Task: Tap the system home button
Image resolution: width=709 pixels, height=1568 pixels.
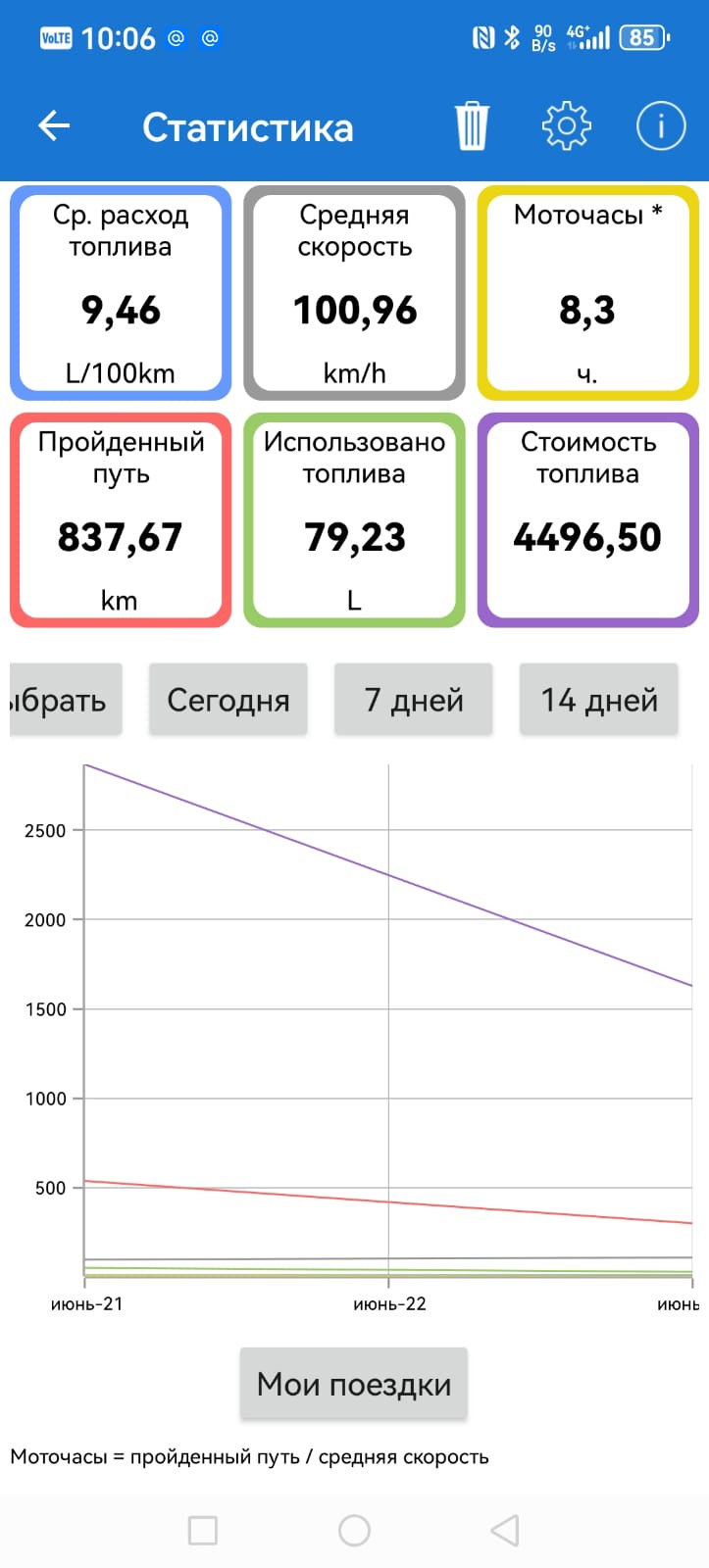Action: click(354, 1530)
